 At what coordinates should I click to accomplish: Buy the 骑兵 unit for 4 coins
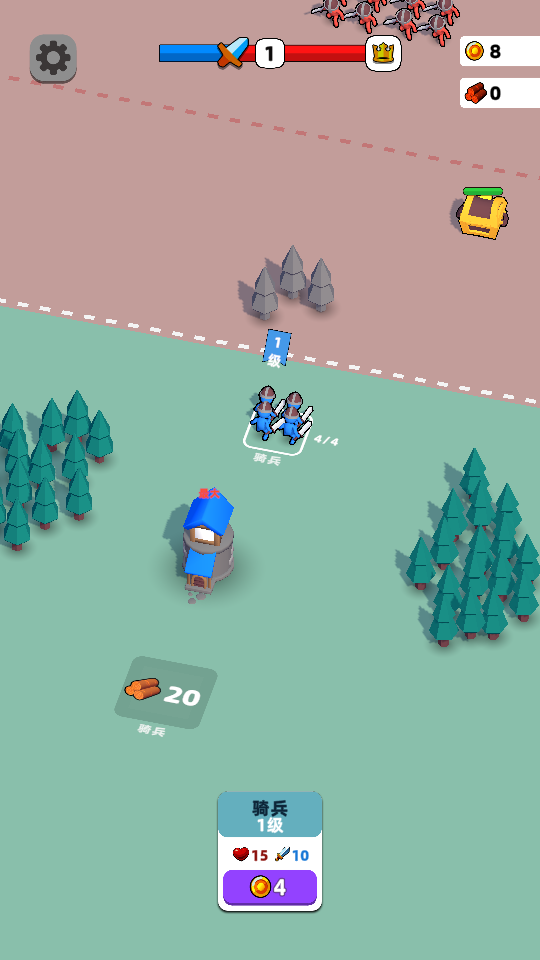point(270,887)
